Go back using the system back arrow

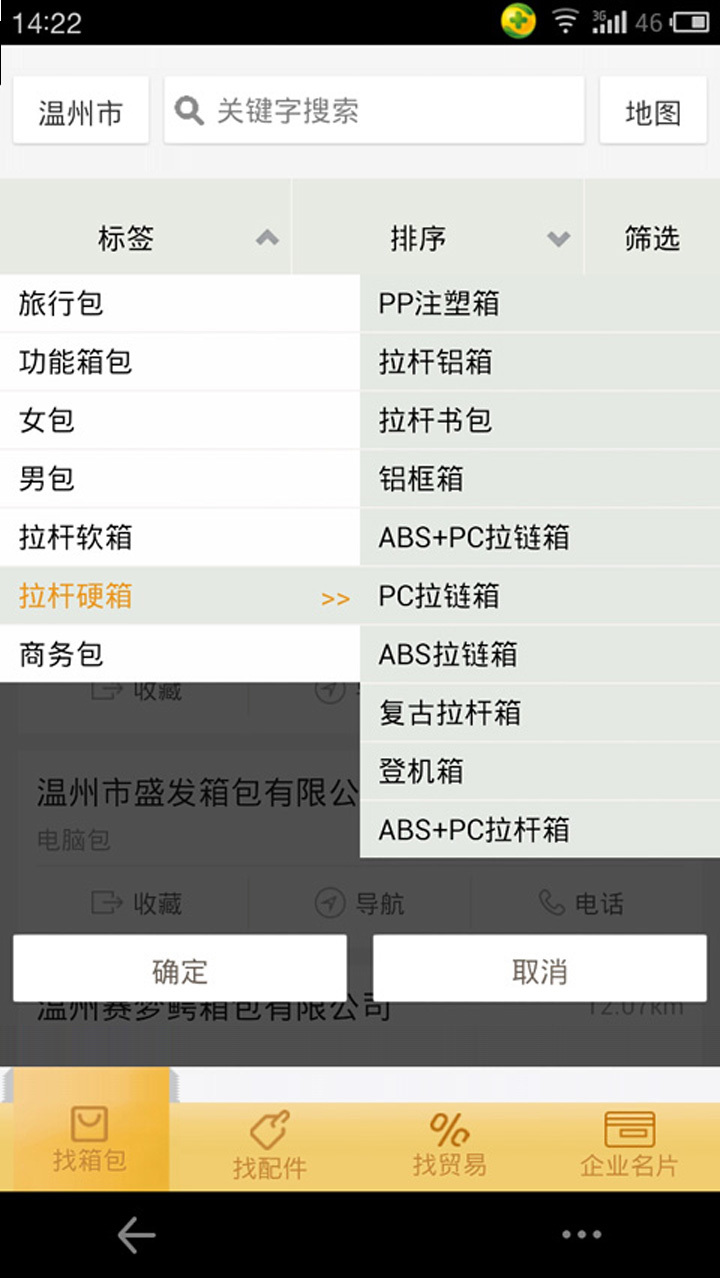(x=136, y=1236)
